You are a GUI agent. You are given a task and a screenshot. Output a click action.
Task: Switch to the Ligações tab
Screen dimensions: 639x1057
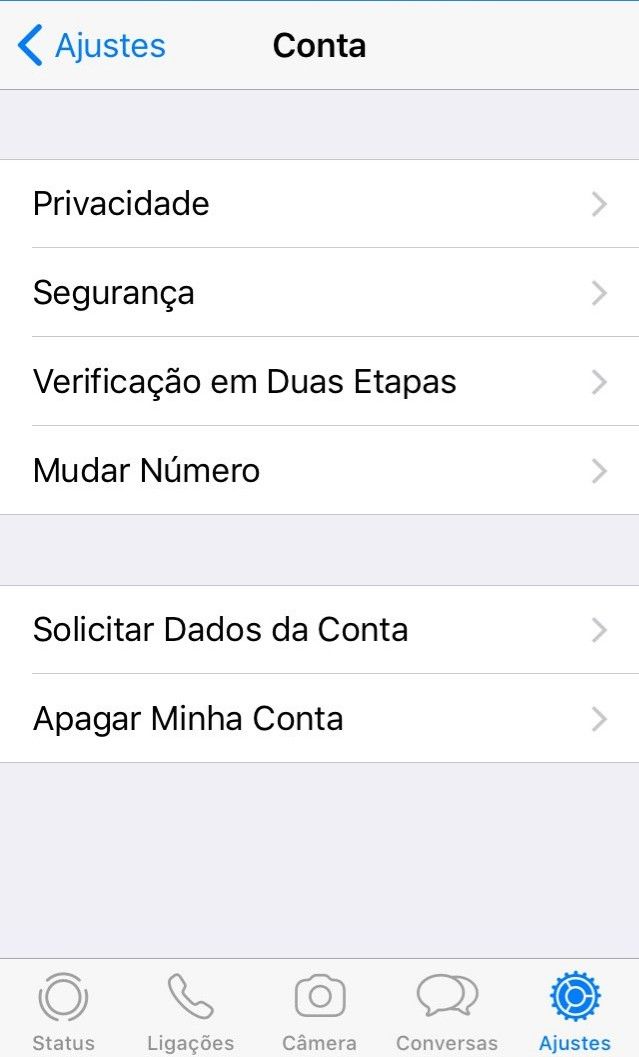(x=190, y=1010)
